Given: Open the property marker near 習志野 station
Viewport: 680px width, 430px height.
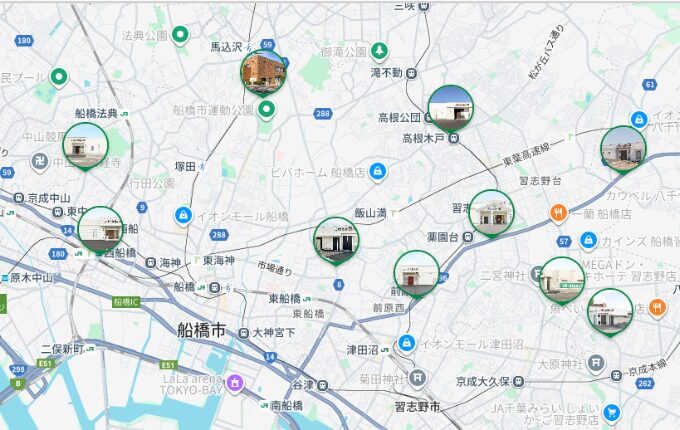Looking at the screenshot, I should click(x=491, y=212).
